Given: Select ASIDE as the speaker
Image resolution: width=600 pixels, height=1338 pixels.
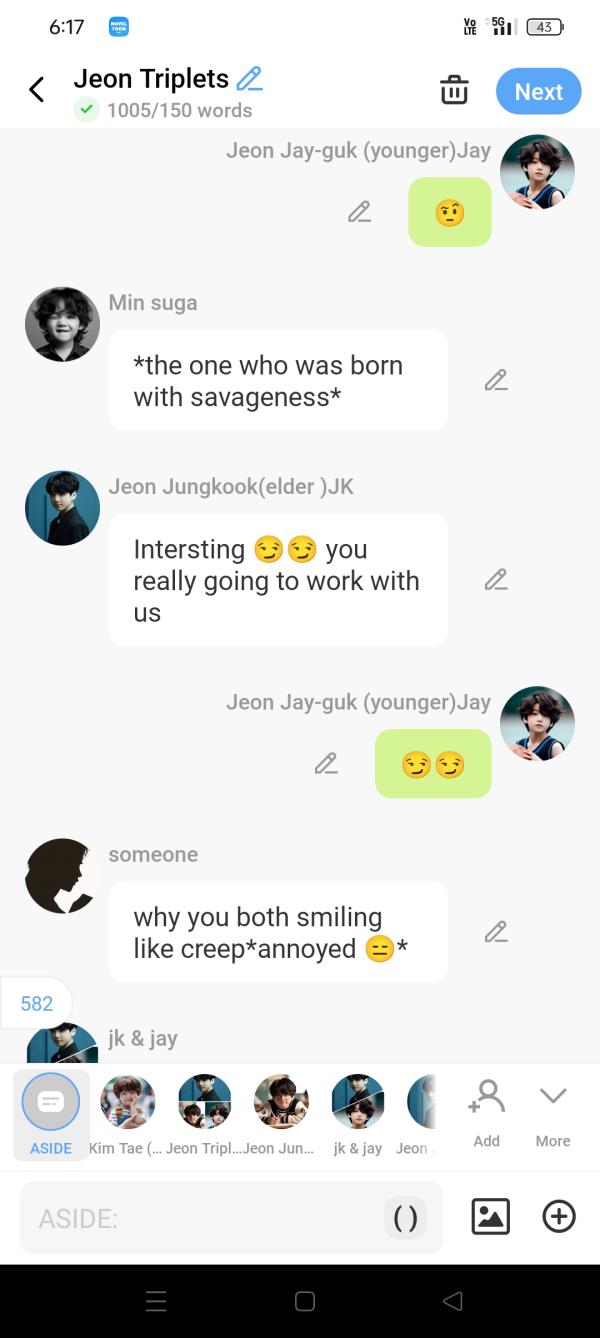Looking at the screenshot, I should pos(51,1112).
